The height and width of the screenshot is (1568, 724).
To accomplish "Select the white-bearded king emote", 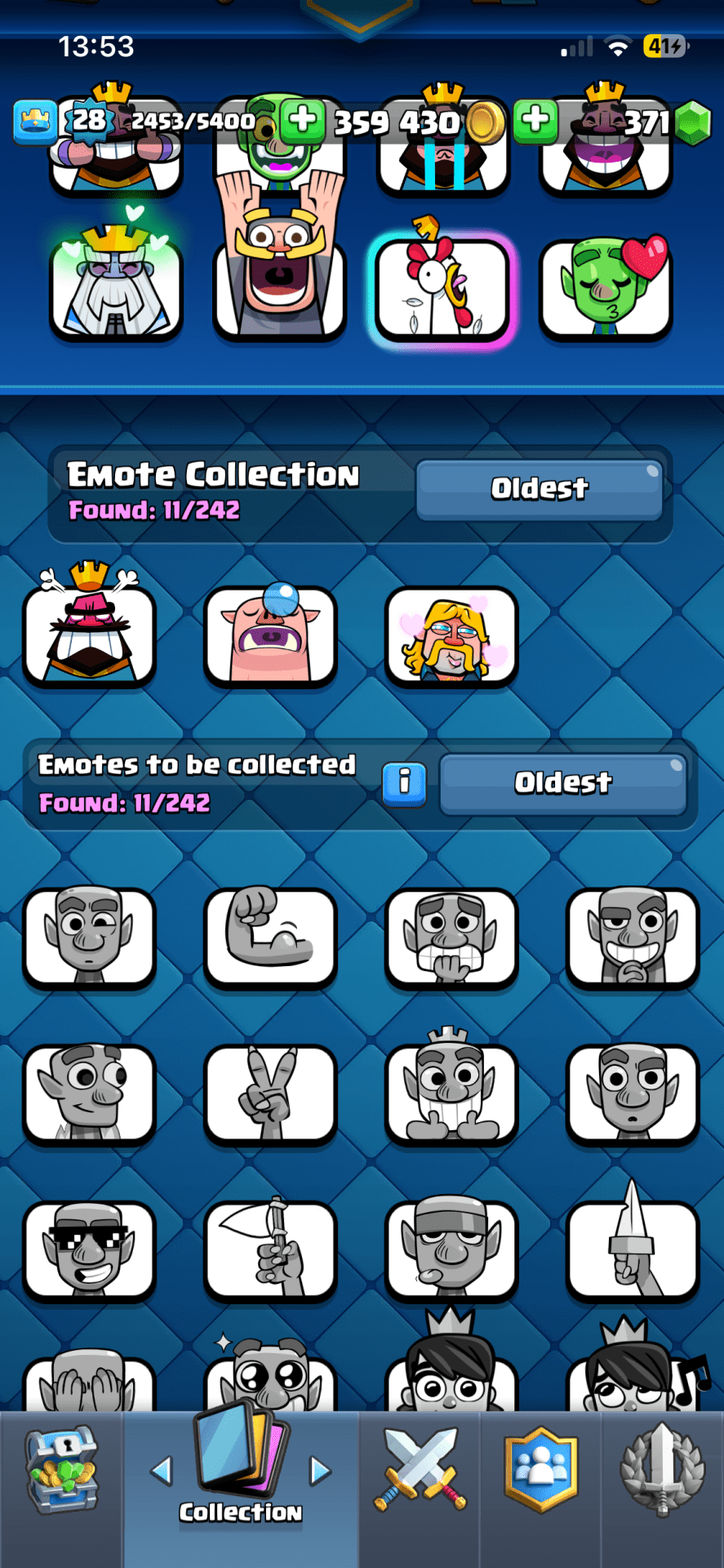I will click(x=116, y=288).
